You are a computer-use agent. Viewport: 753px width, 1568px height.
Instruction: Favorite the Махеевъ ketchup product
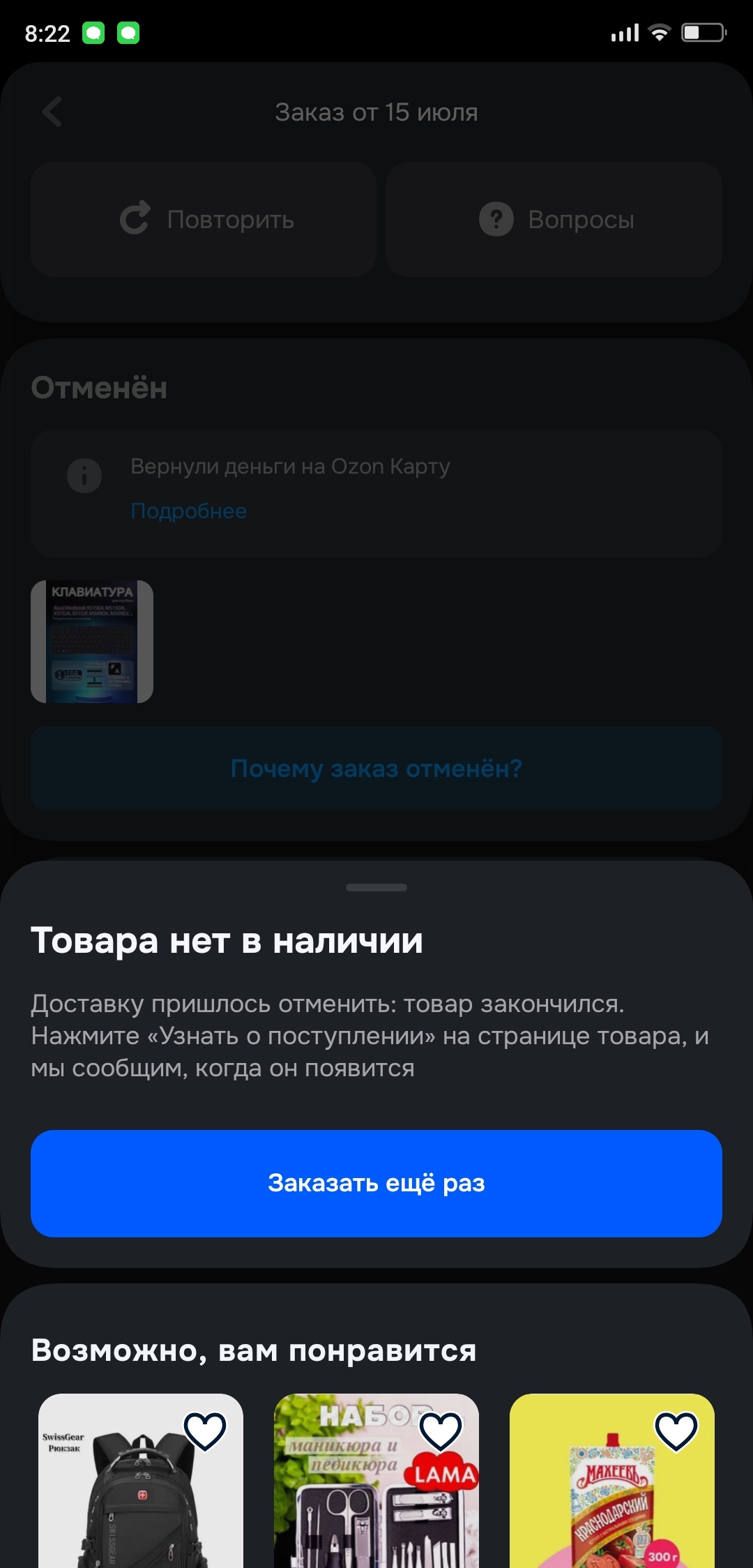676,1431
